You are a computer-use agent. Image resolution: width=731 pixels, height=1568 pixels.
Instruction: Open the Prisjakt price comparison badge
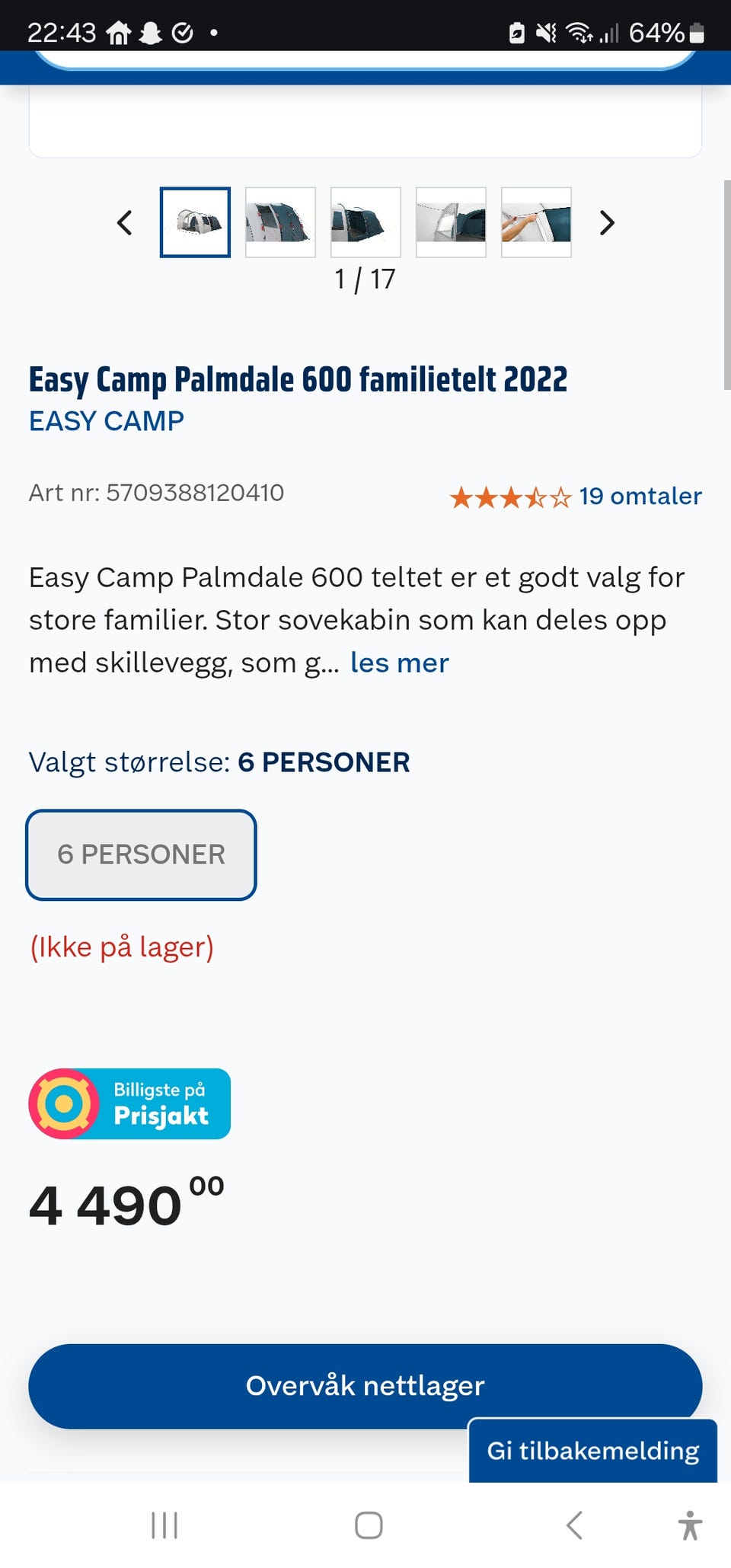coord(129,1104)
